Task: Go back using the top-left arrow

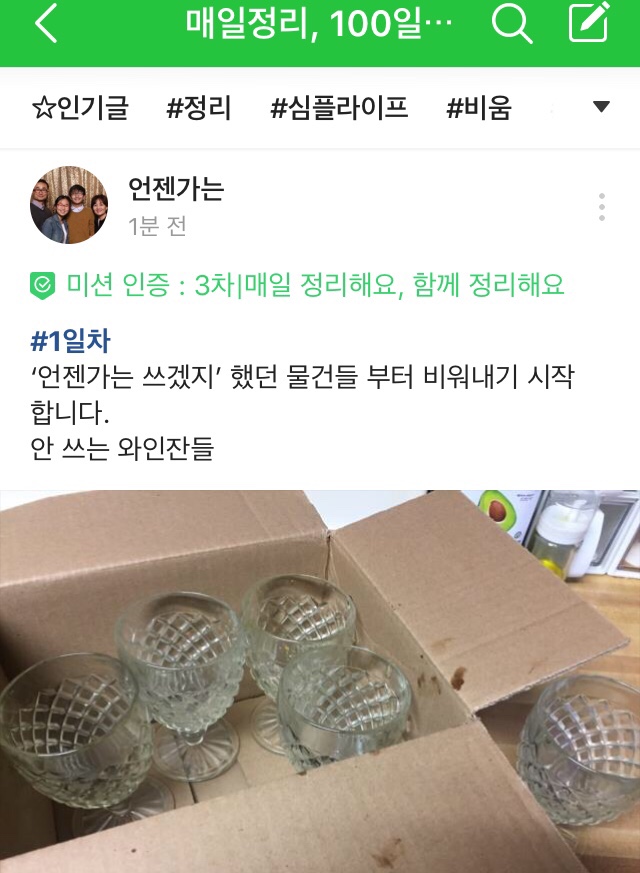Action: point(46,26)
